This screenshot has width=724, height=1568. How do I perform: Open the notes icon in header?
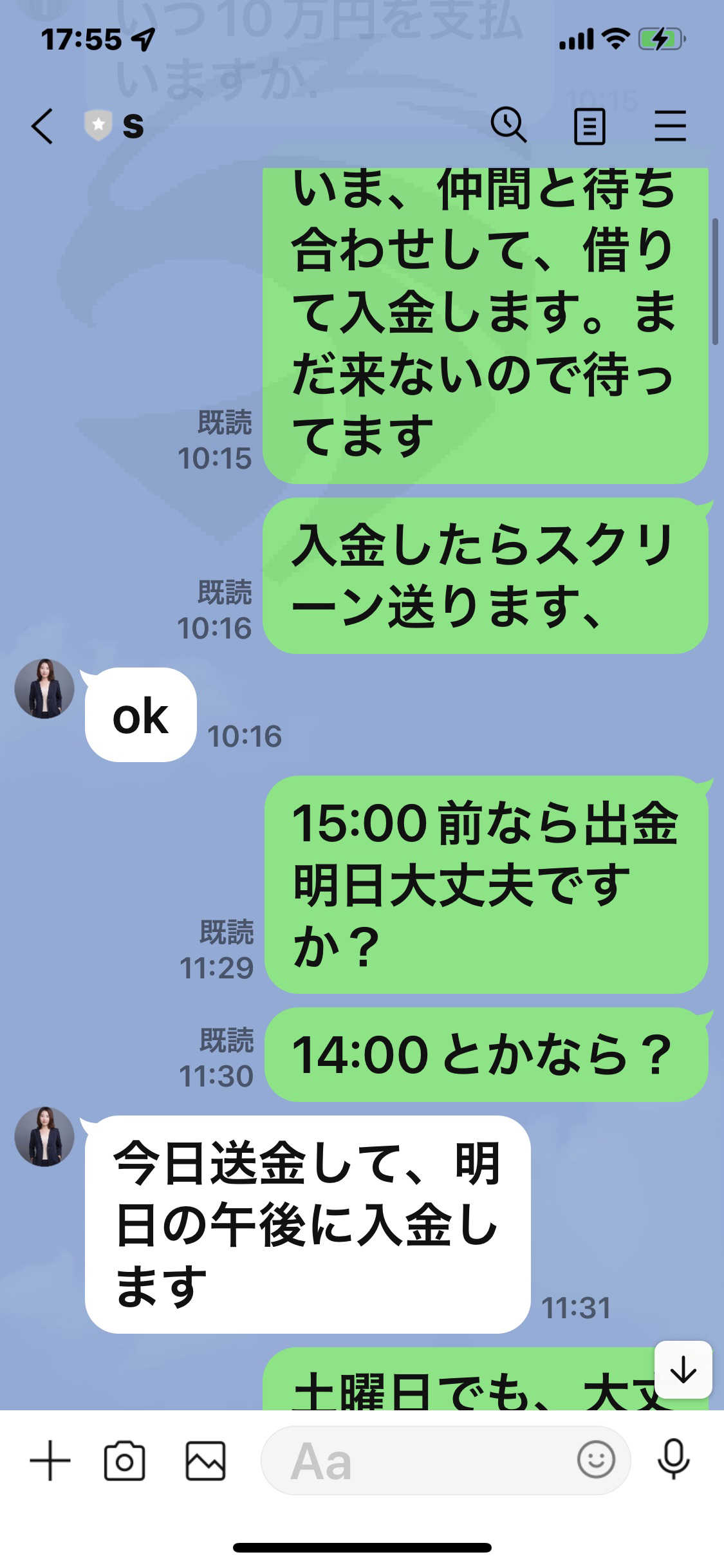tap(589, 126)
